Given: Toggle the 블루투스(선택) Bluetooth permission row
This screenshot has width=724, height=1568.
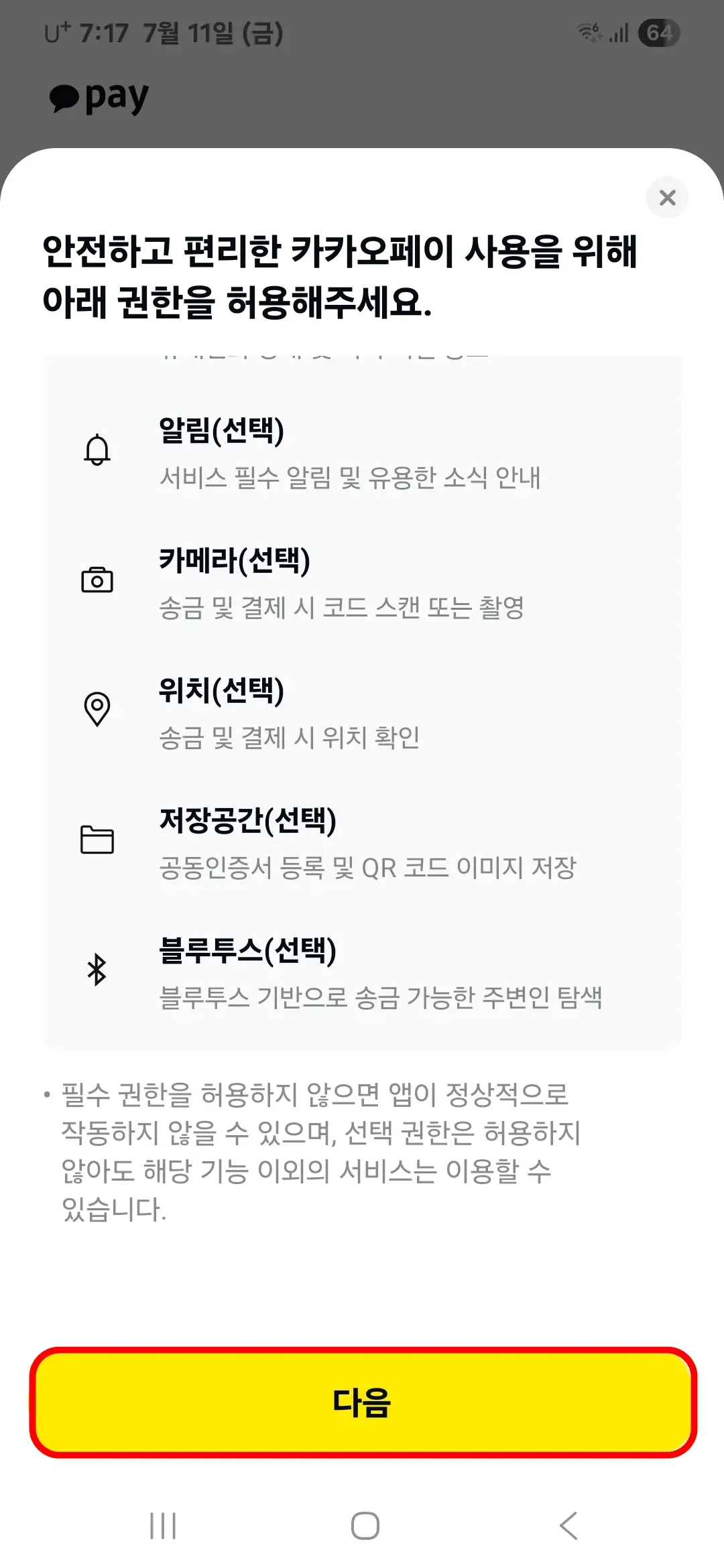Looking at the screenshot, I should 362,972.
